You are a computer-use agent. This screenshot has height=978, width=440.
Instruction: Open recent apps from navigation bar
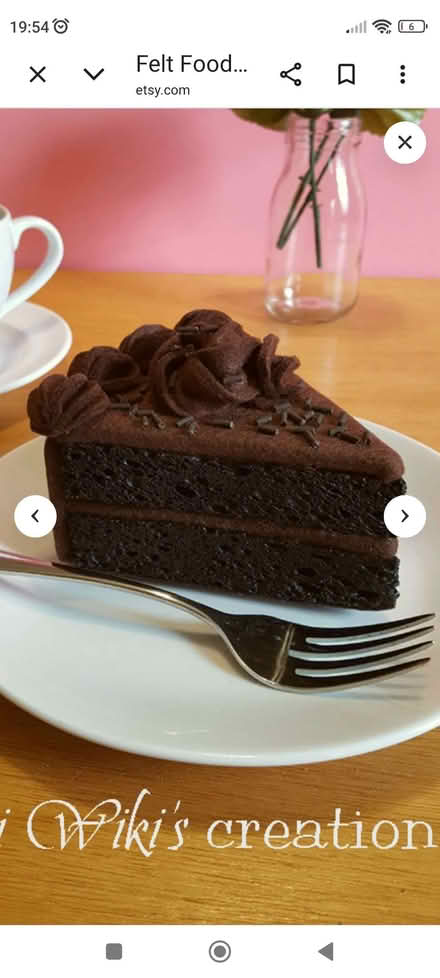(x=114, y=952)
